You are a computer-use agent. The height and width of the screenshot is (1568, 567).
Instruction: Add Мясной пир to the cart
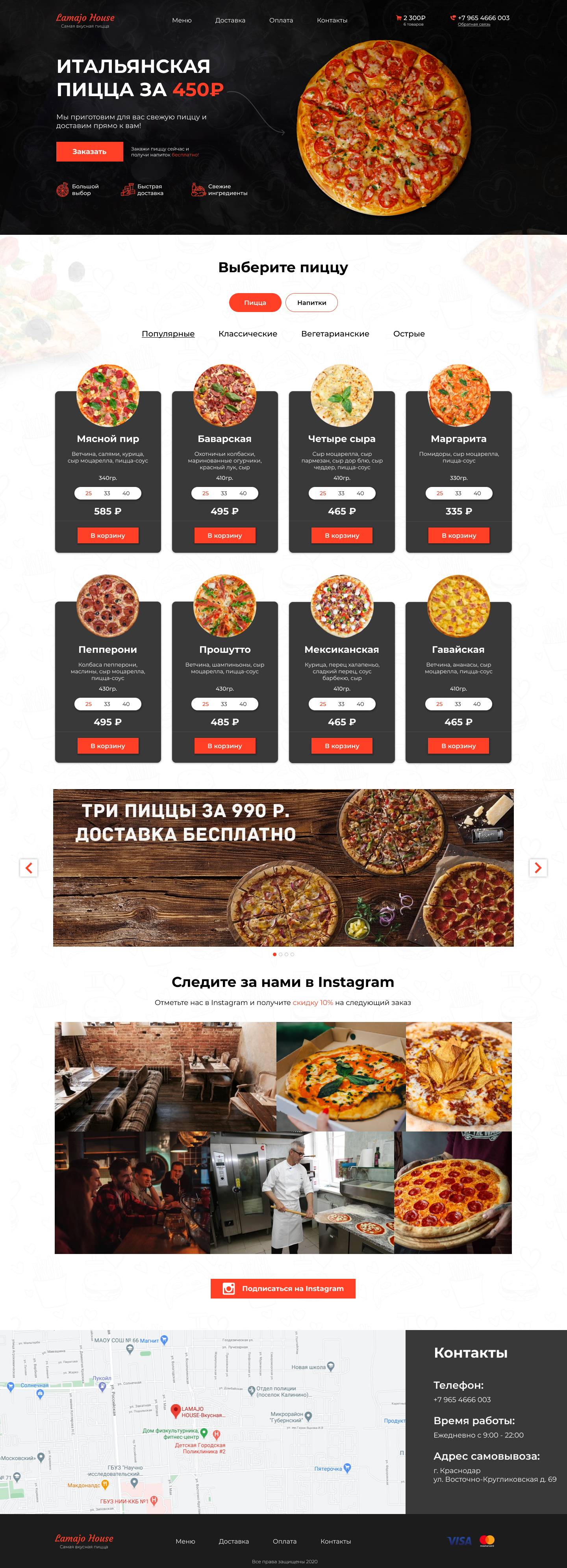(107, 536)
